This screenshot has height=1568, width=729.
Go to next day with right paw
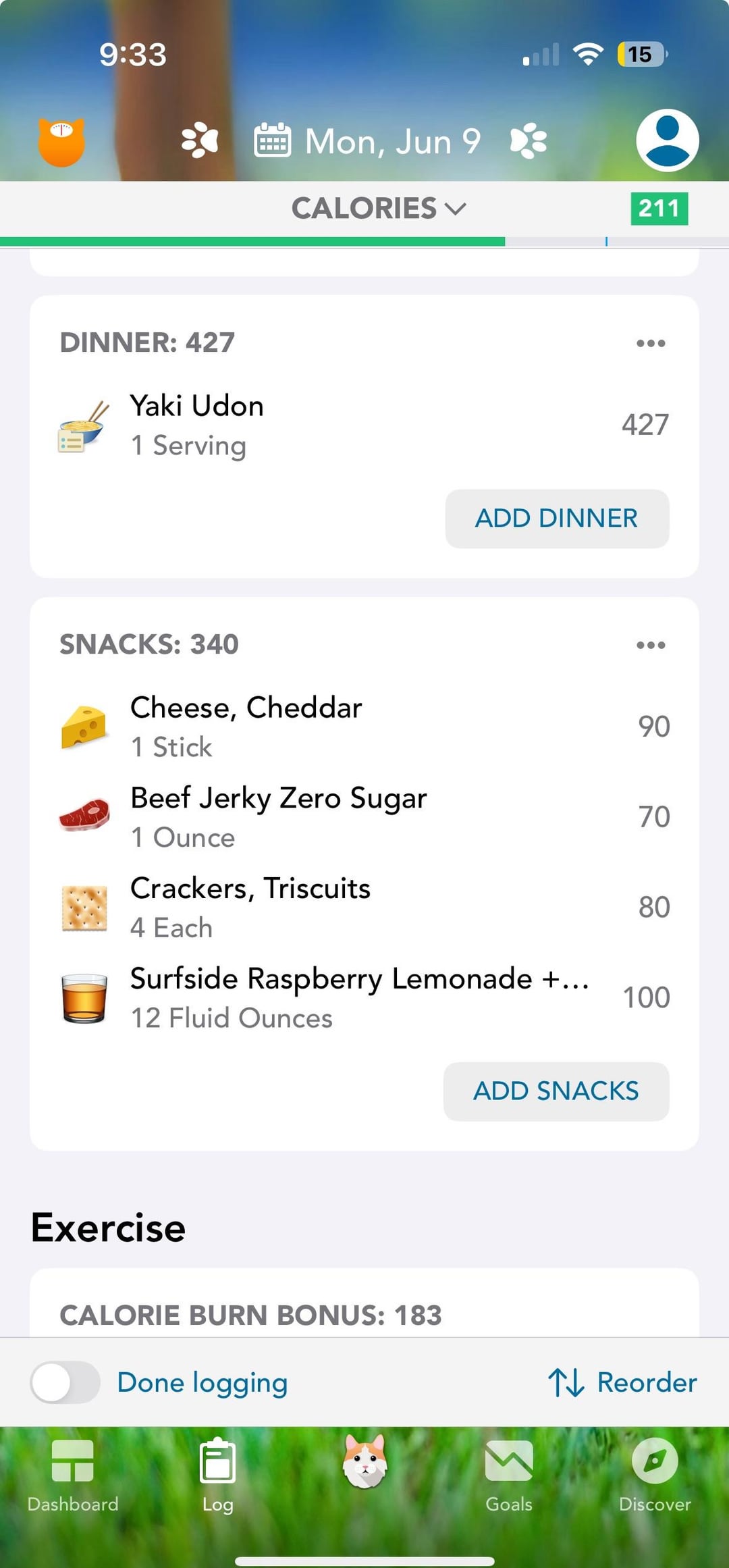(529, 140)
